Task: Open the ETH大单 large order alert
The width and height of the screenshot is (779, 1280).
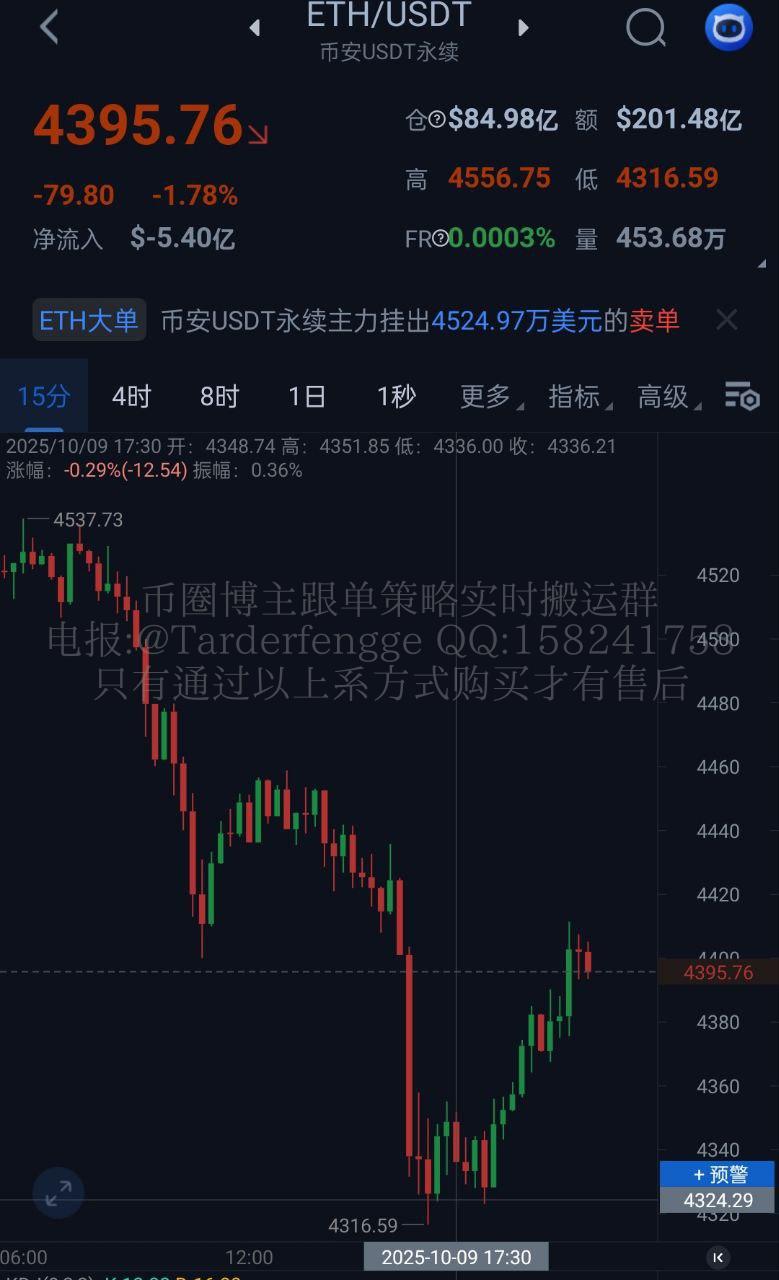Action: pos(89,321)
